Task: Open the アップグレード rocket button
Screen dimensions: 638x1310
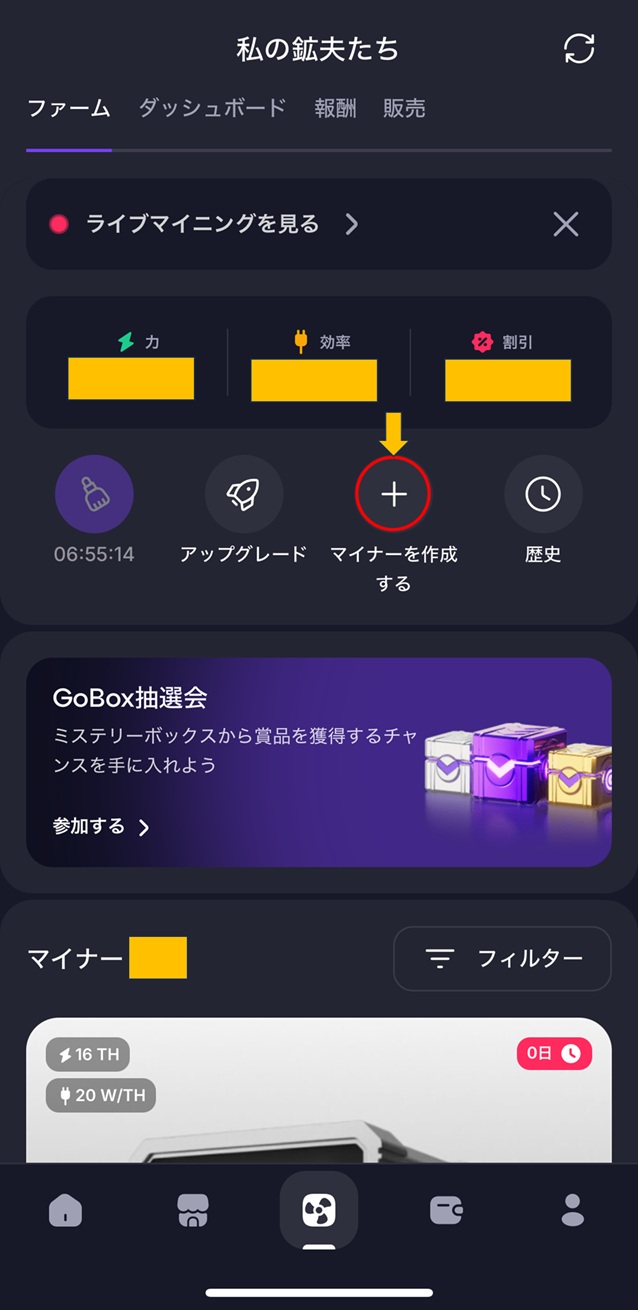Action: pyautogui.click(x=243, y=494)
